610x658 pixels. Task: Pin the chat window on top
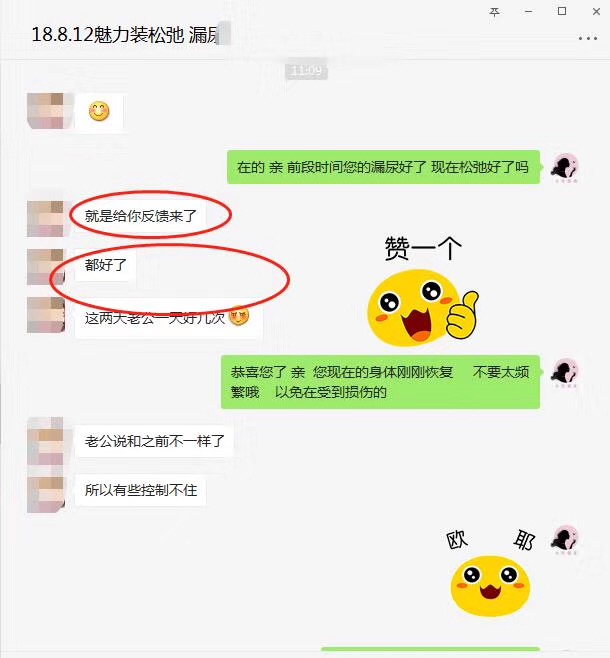pyautogui.click(x=495, y=11)
